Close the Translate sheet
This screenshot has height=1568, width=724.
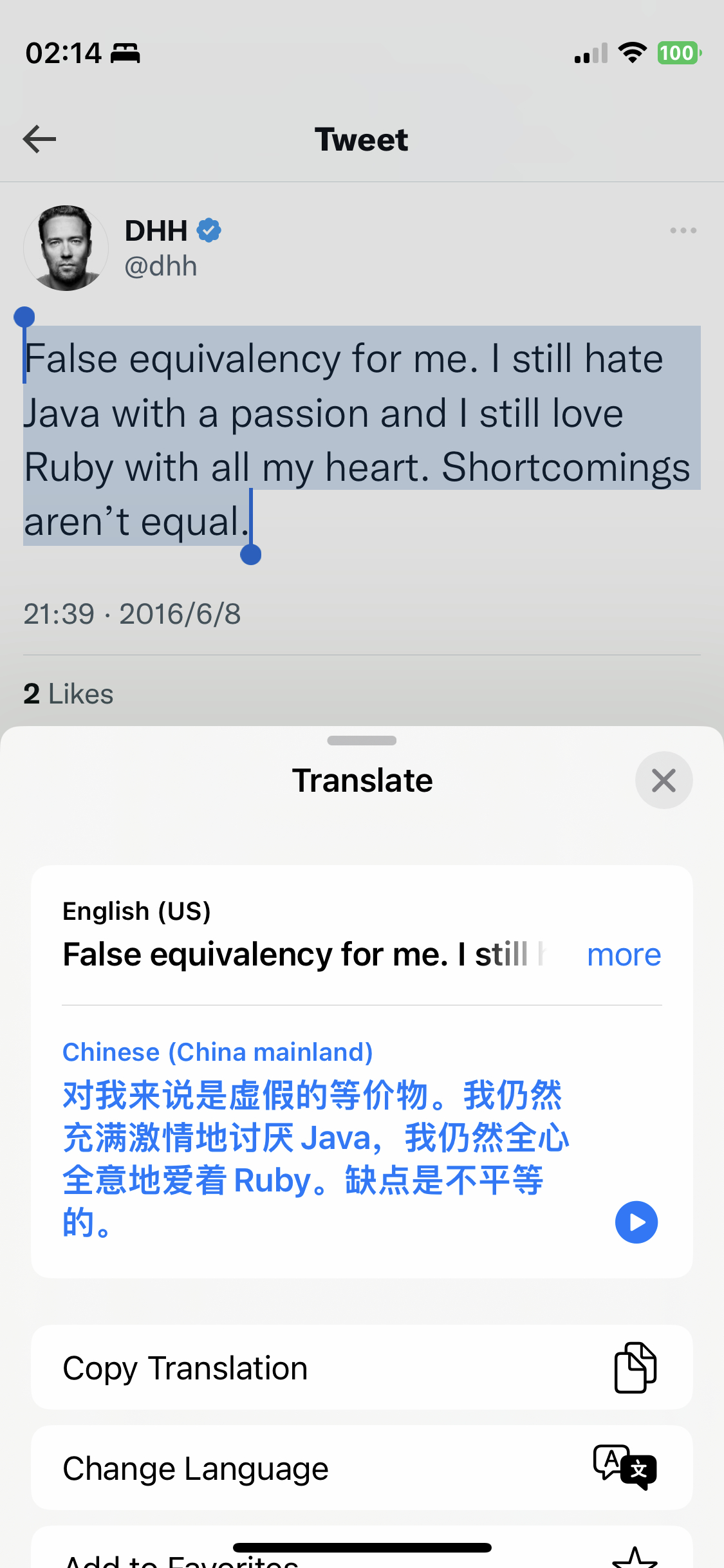pyautogui.click(x=664, y=780)
